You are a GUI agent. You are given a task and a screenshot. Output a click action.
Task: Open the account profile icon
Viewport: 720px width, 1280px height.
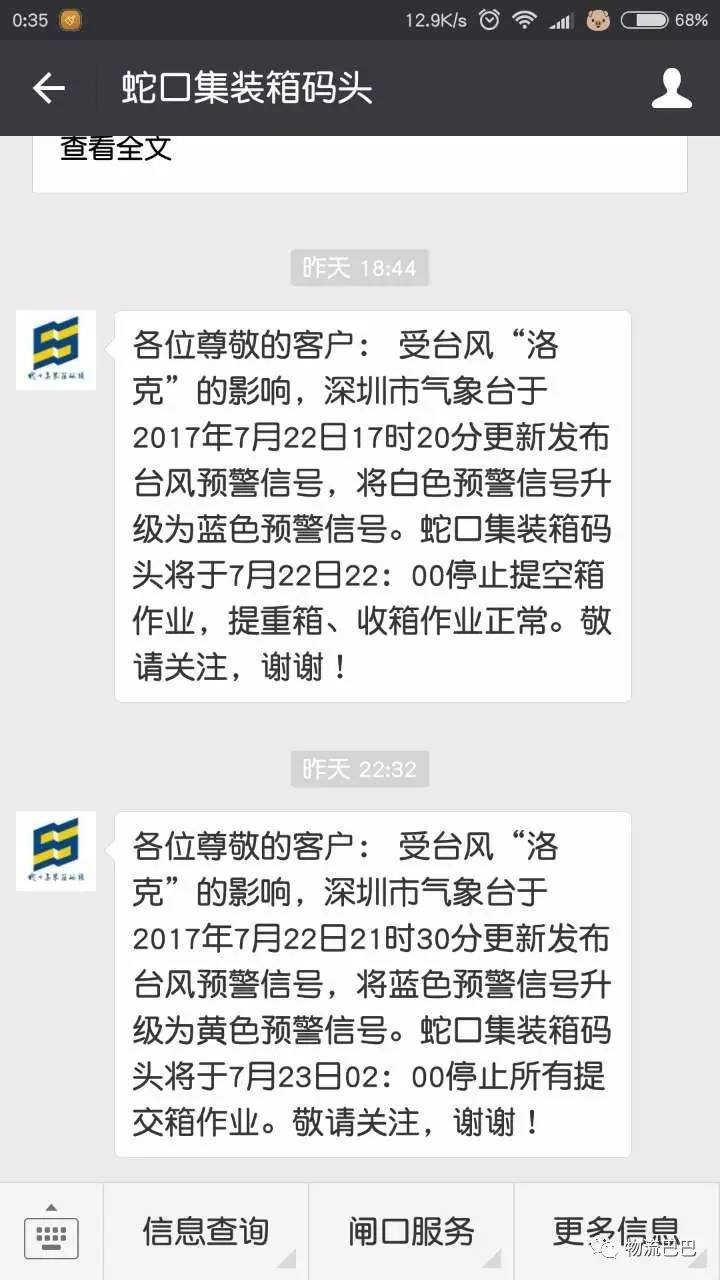tap(671, 89)
